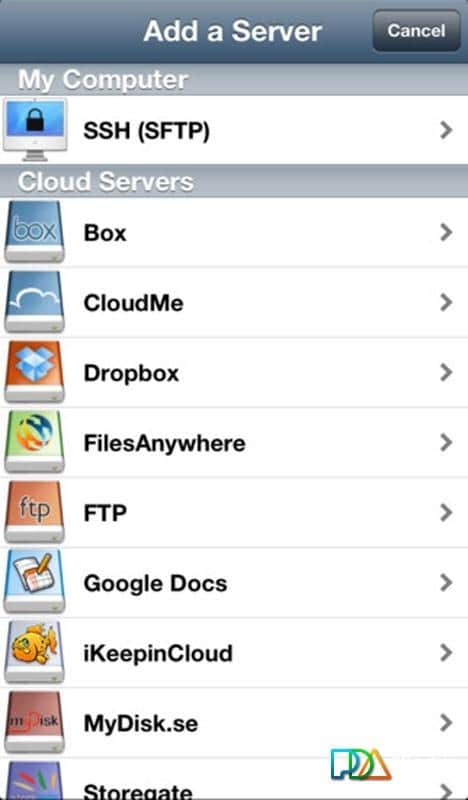The image size is (468, 800).
Task: Choose Google Docs as server
Action: (234, 583)
